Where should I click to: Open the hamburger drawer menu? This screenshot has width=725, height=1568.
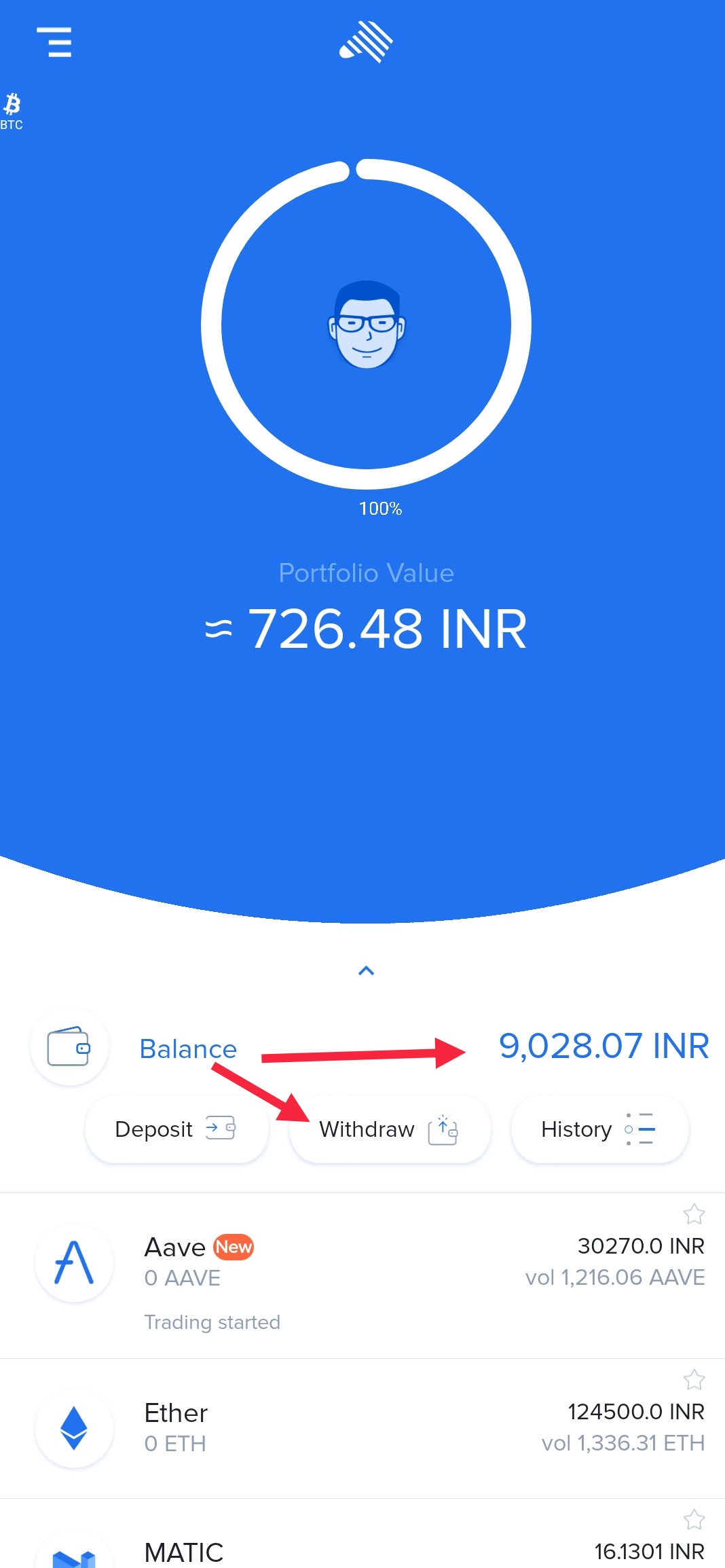coord(54,42)
